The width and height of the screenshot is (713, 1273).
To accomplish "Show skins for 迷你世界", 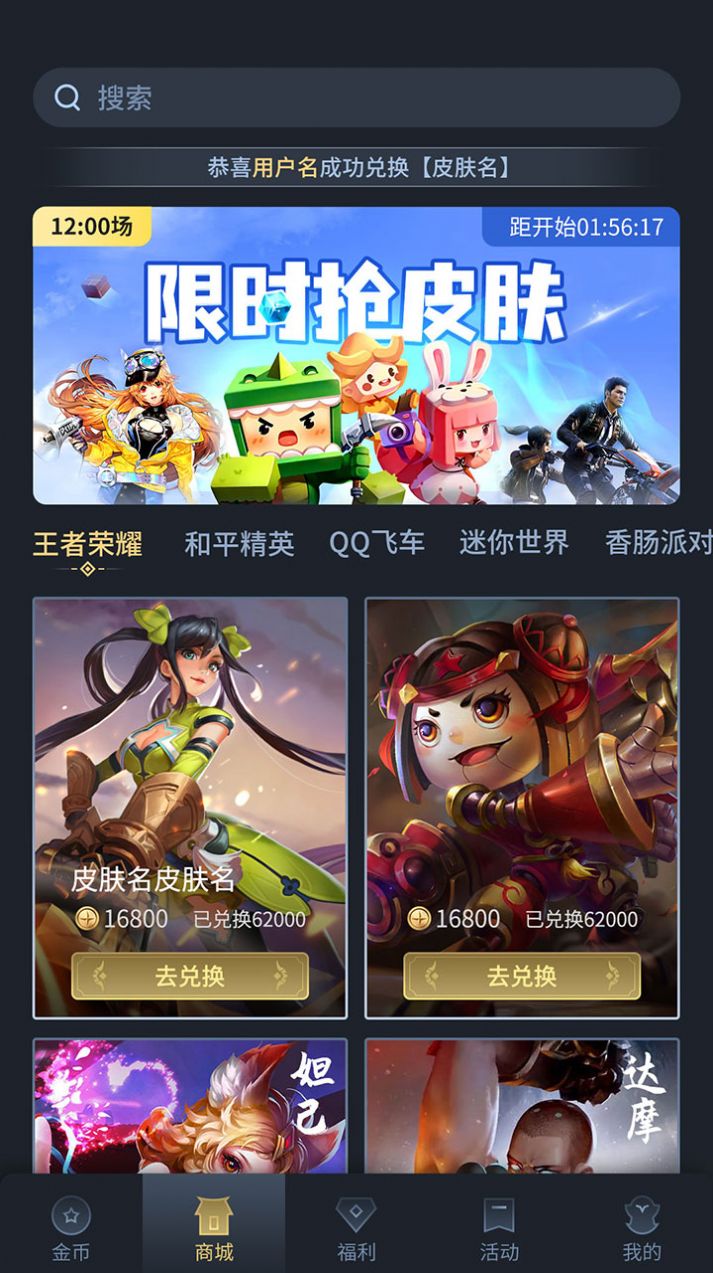I will point(514,543).
